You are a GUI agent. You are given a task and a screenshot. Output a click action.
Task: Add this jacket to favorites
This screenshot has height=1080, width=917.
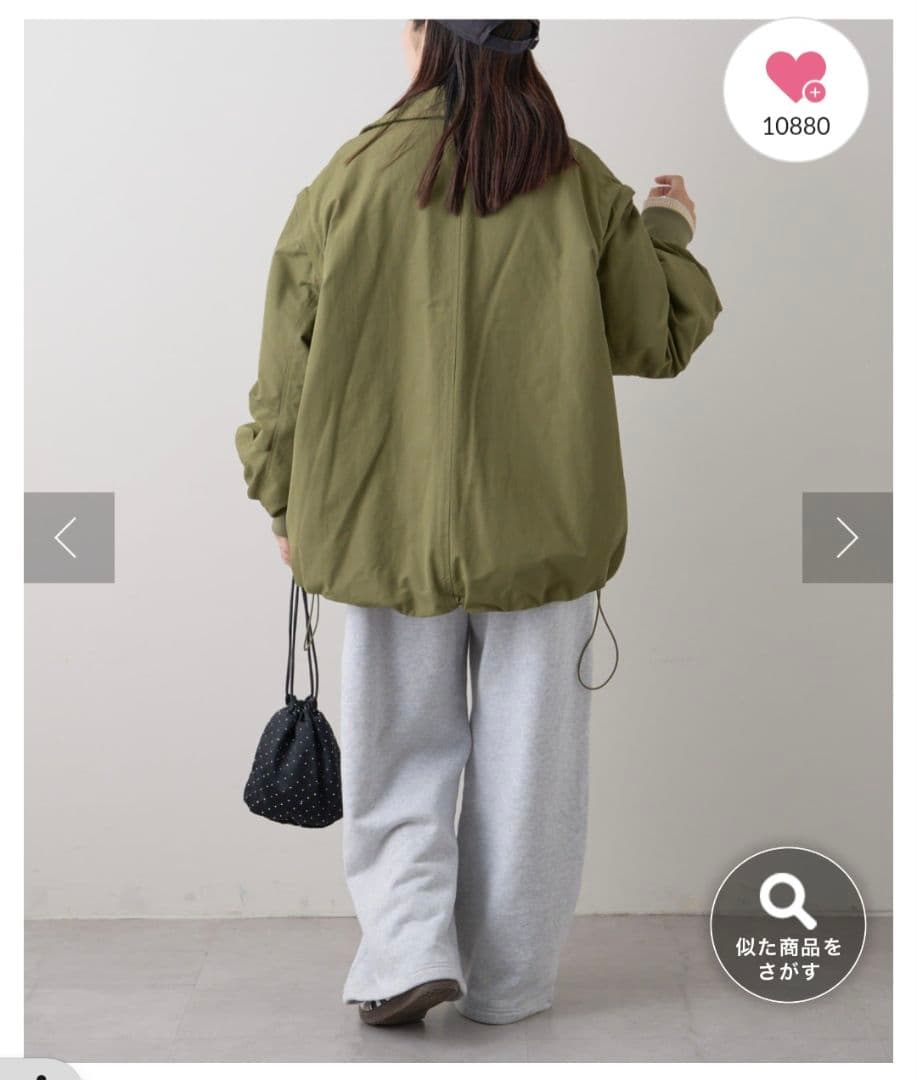pos(795,90)
